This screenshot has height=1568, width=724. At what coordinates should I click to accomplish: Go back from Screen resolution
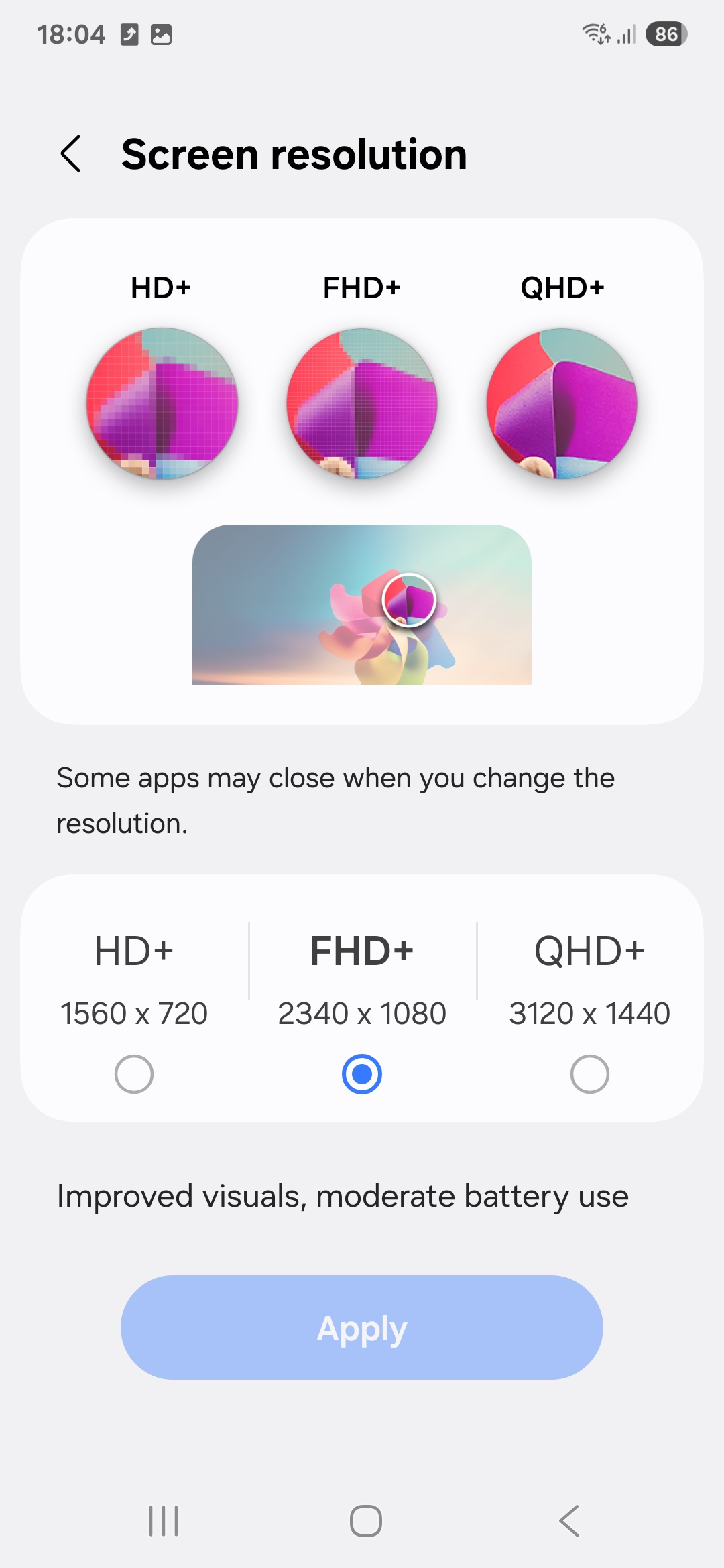pyautogui.click(x=71, y=154)
